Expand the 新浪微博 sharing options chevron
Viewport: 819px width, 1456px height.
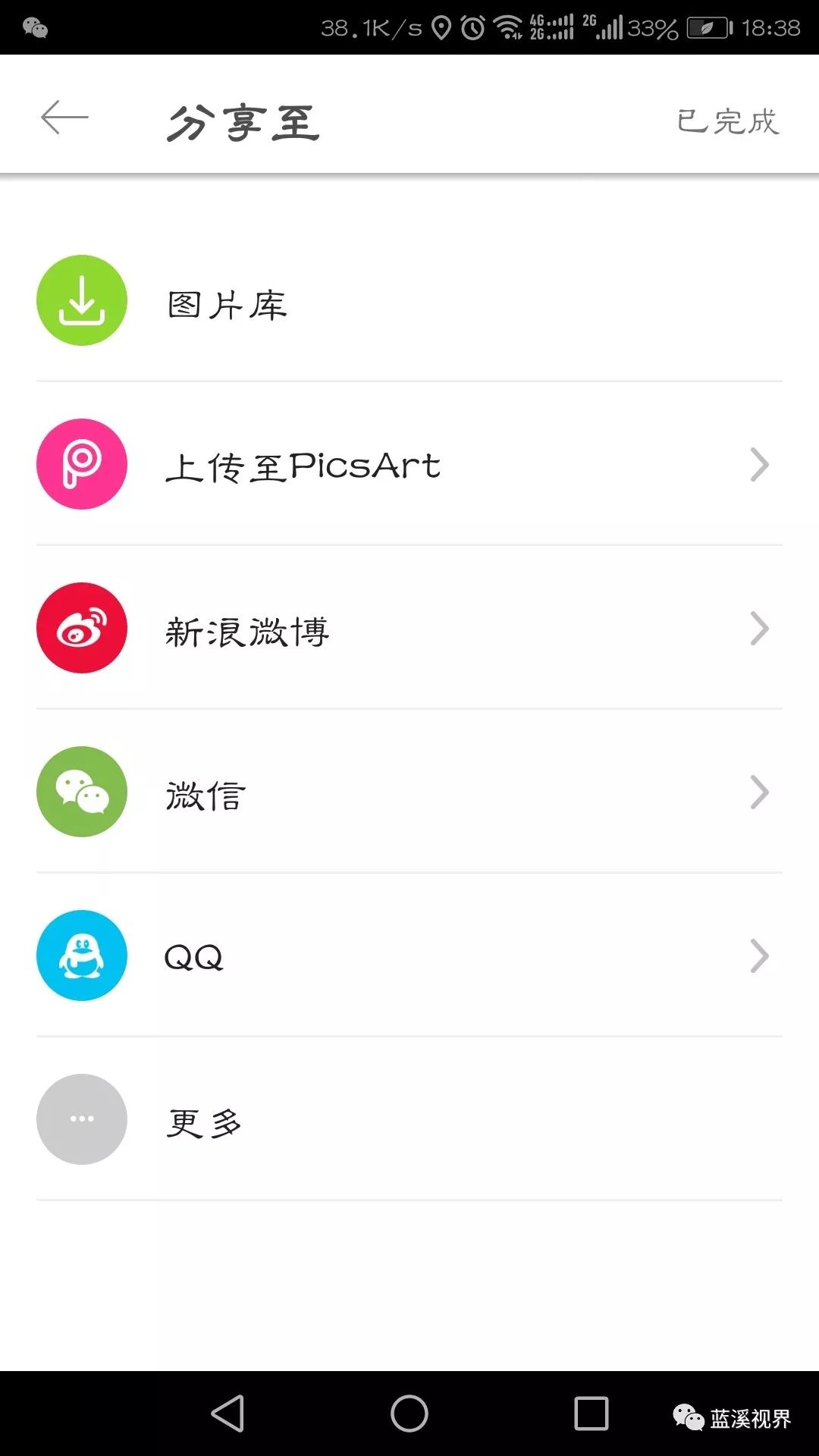pos(759,628)
